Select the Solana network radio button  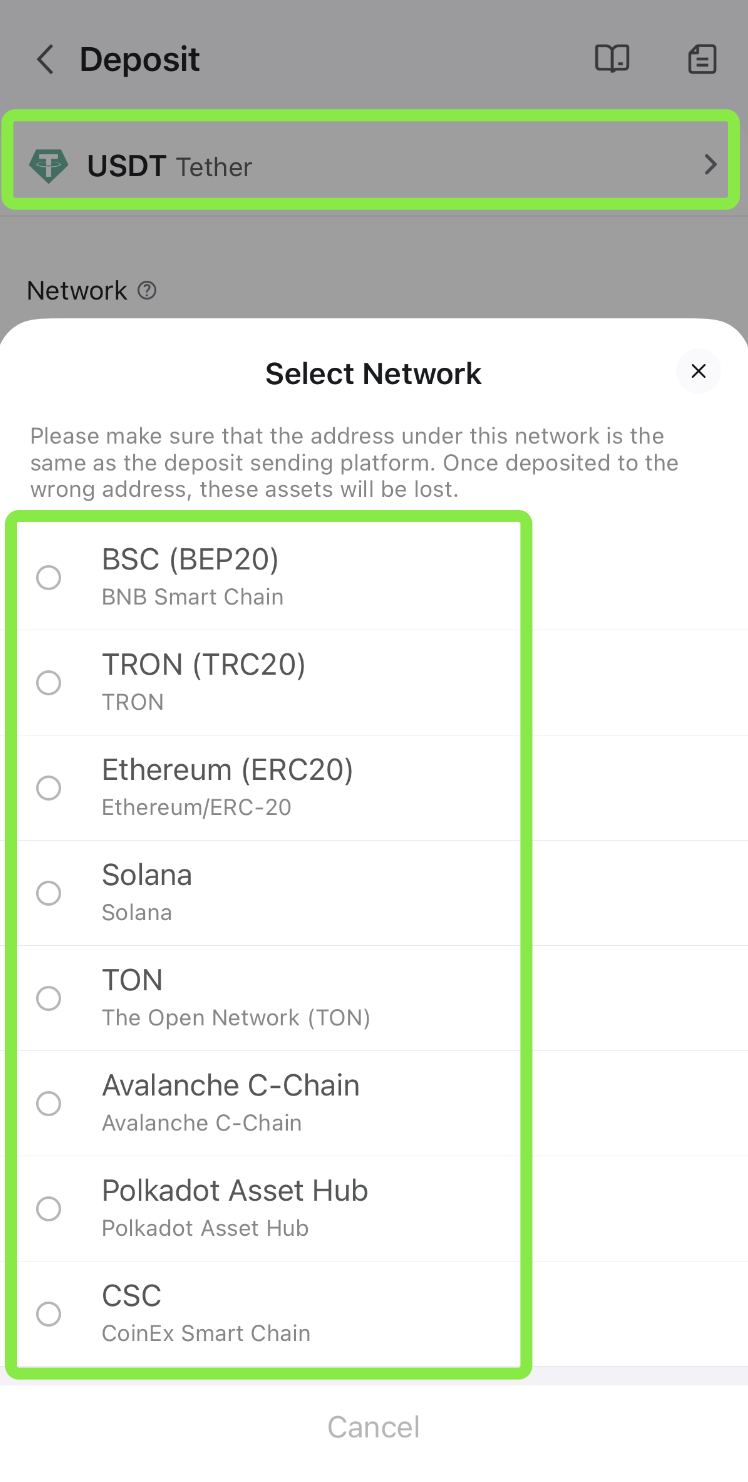pos(48,893)
